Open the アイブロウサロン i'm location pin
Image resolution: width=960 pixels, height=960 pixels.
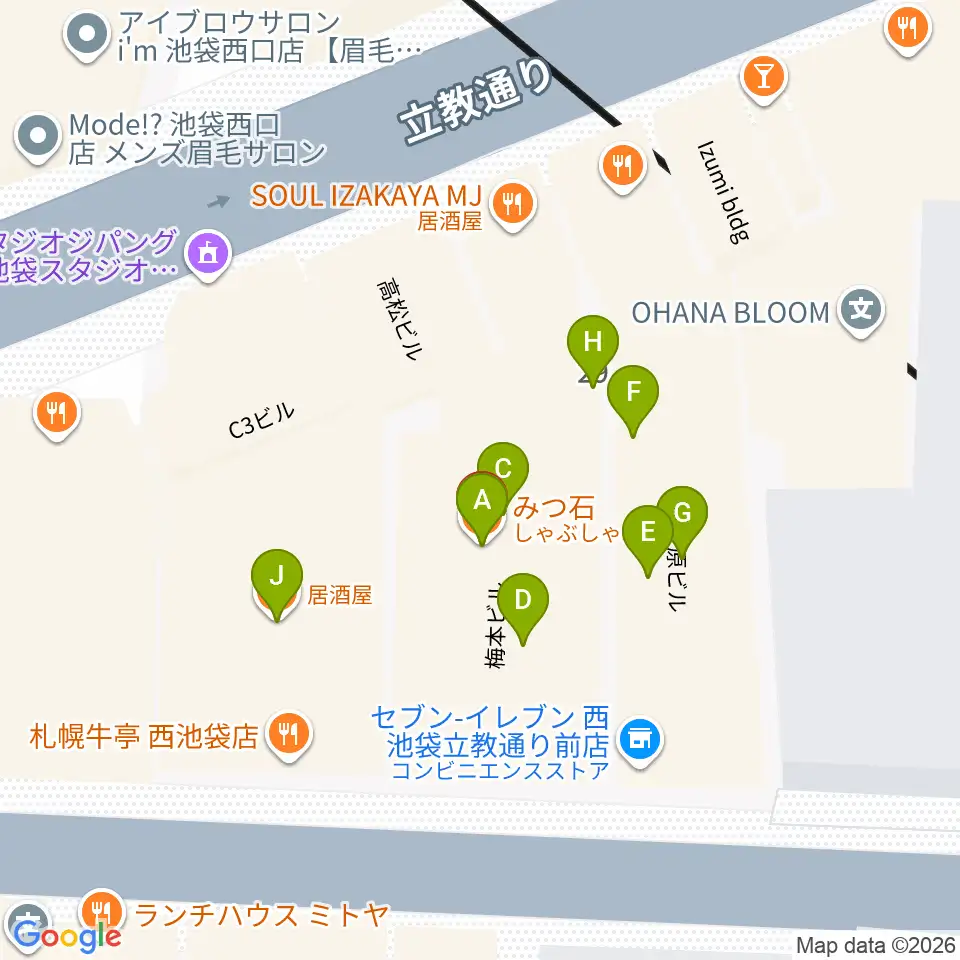pos(87,36)
